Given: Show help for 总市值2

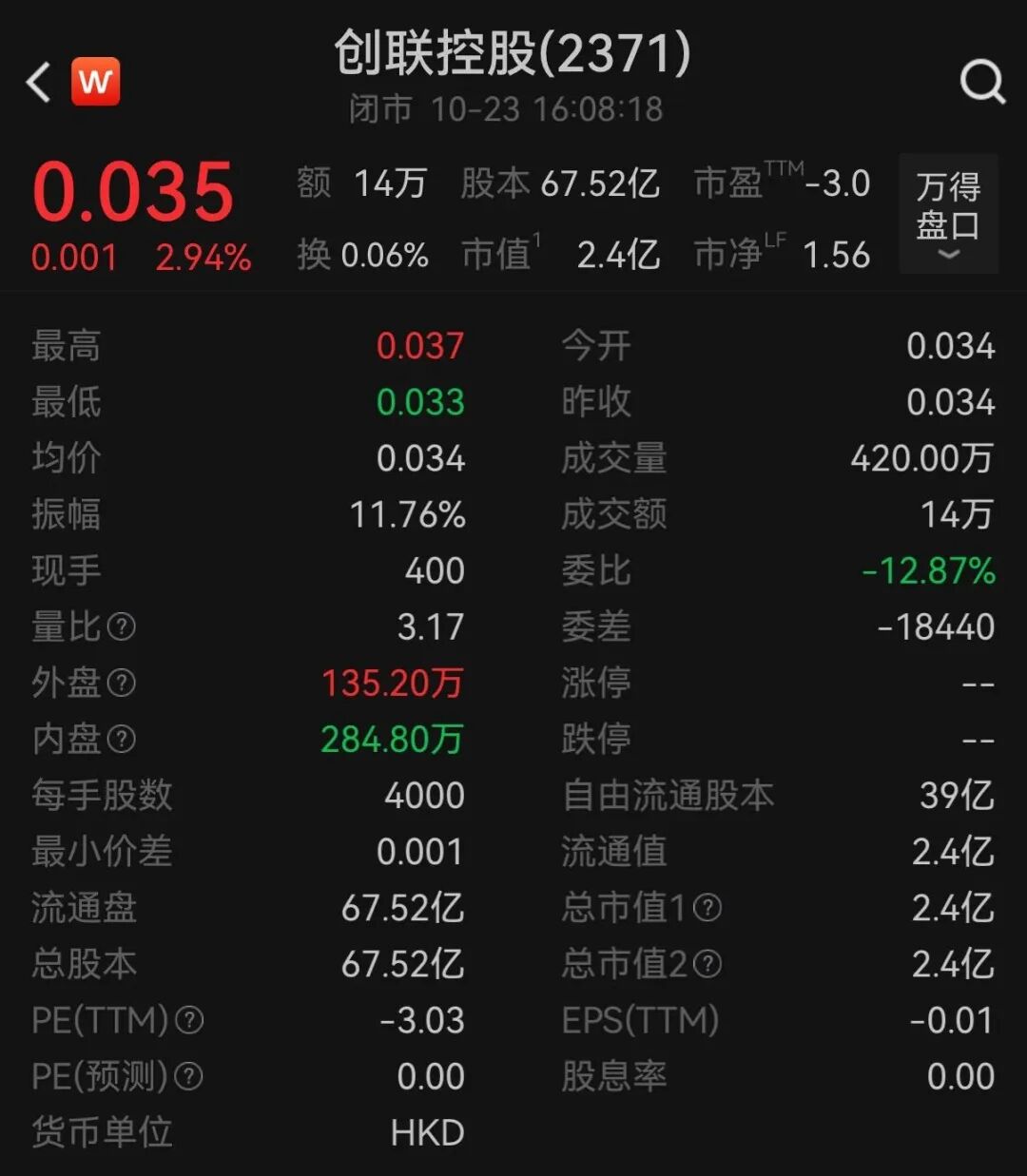Looking at the screenshot, I should [x=707, y=964].
